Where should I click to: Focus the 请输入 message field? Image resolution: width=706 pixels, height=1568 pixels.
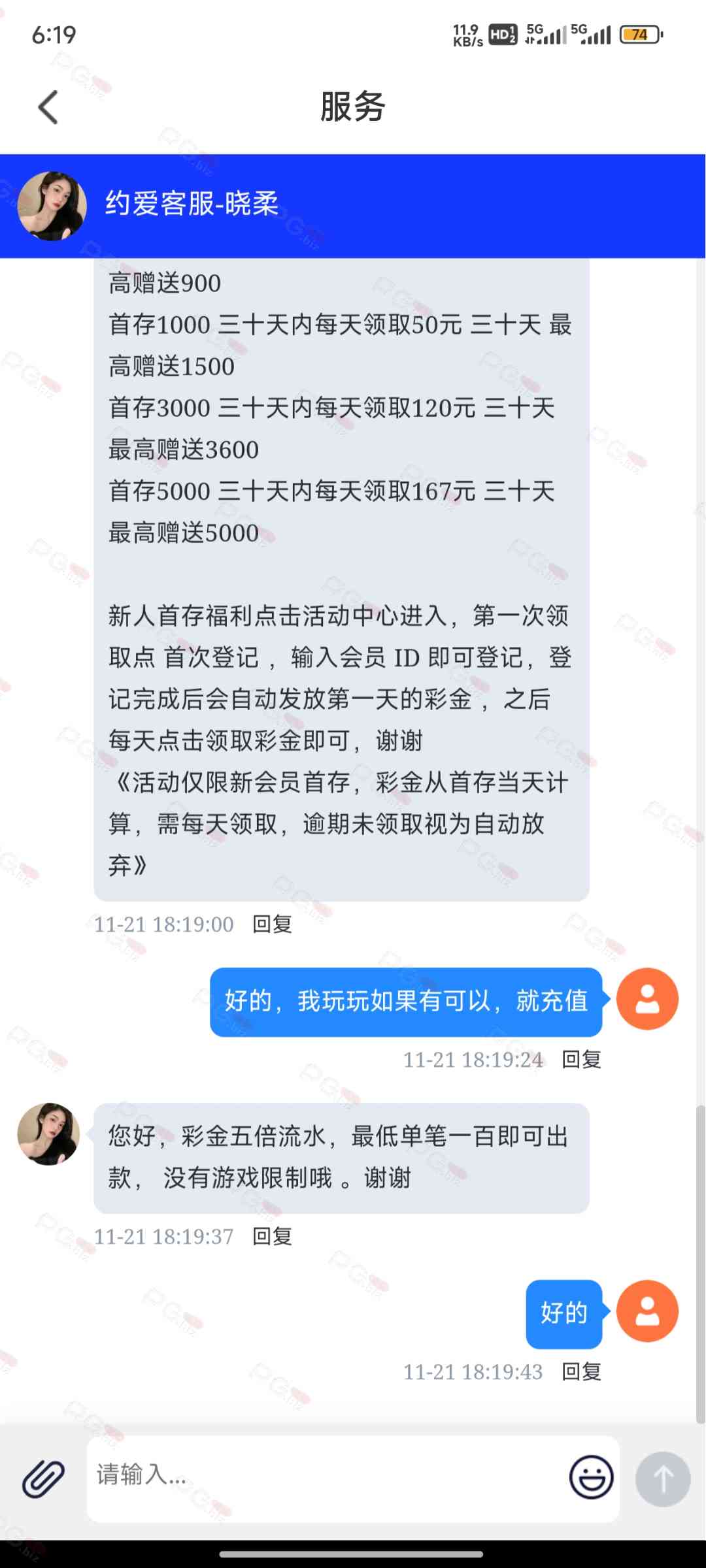[327, 1477]
